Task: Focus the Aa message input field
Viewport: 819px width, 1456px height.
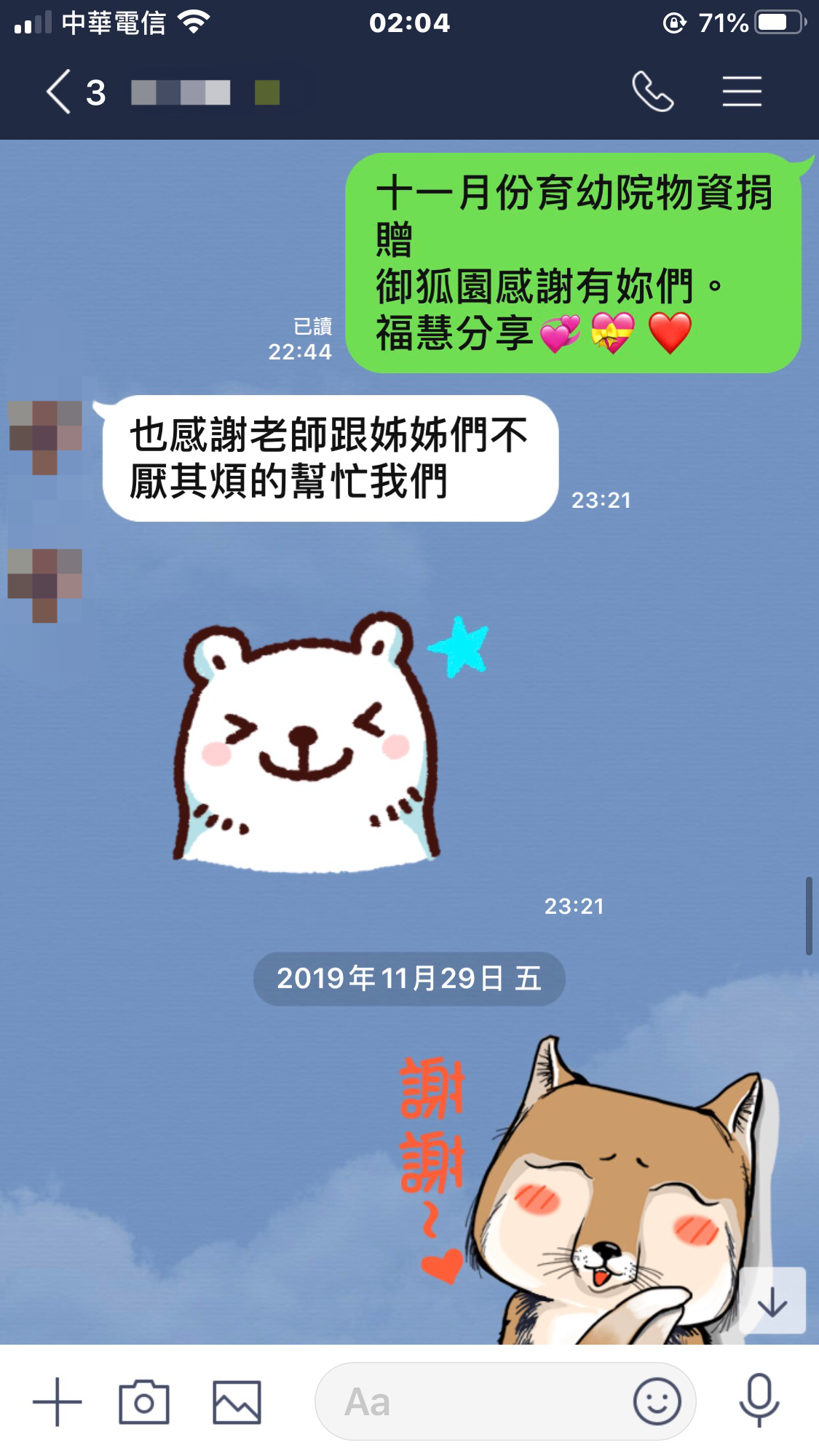Action: click(473, 1401)
